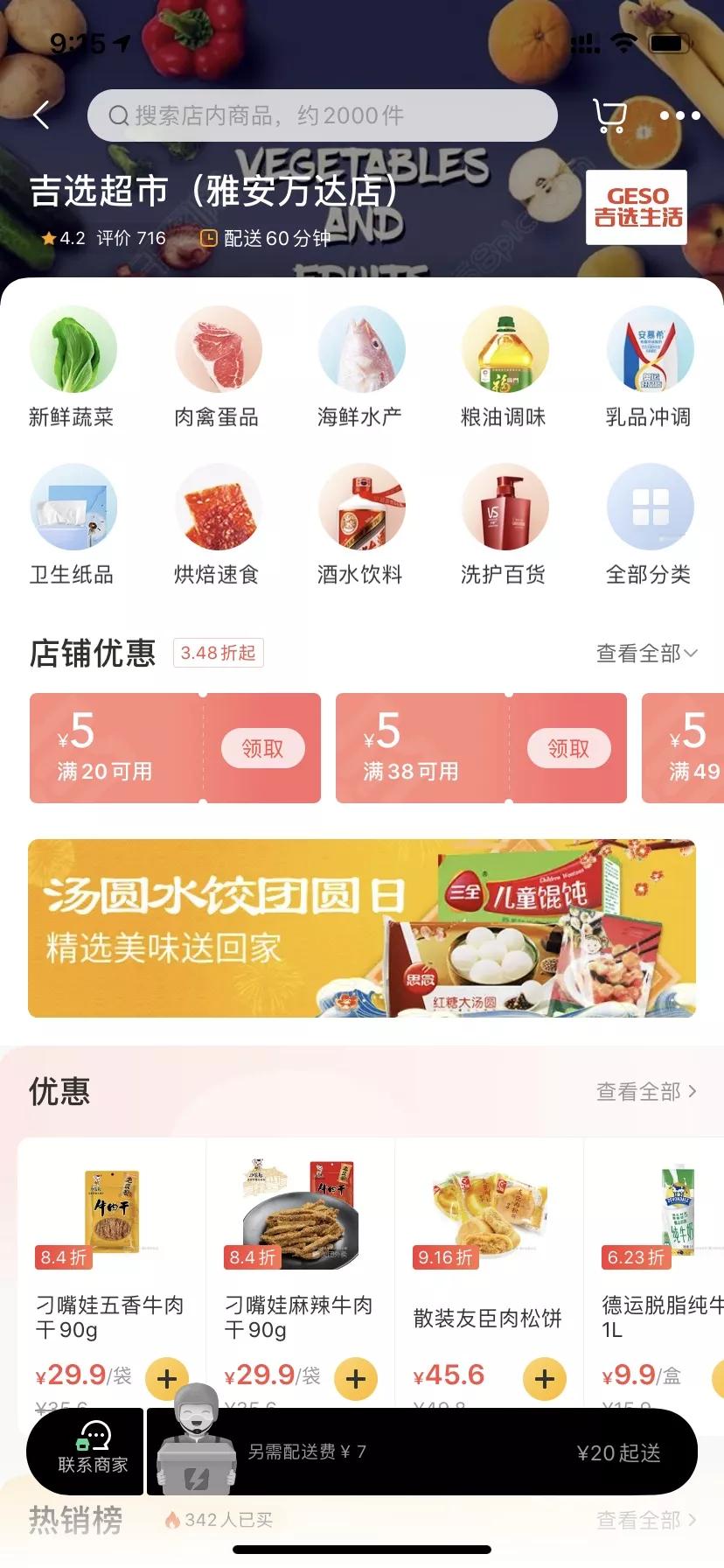
Task: Select the 酒水饮料 category icon
Action: click(x=362, y=507)
